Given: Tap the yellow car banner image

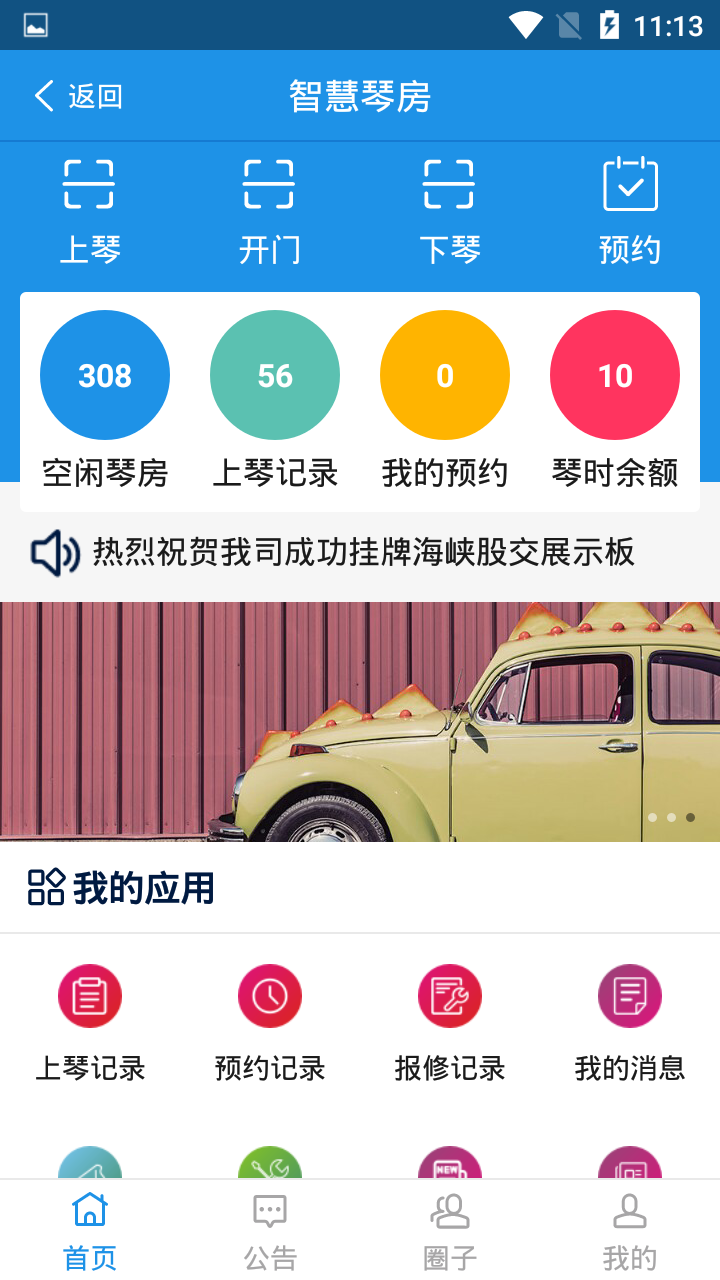Looking at the screenshot, I should [360, 722].
